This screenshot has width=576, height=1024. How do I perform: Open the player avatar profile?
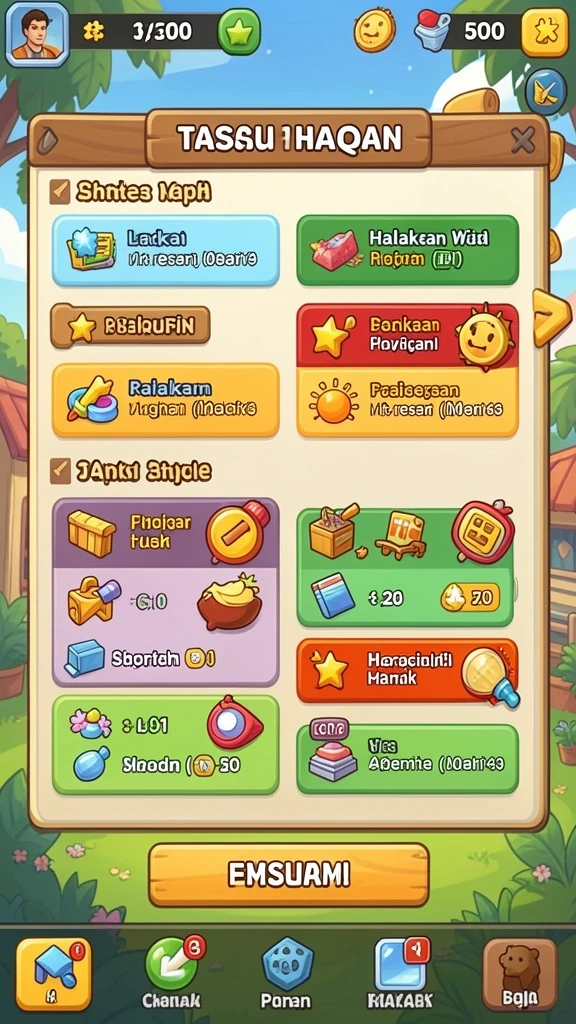(37, 34)
